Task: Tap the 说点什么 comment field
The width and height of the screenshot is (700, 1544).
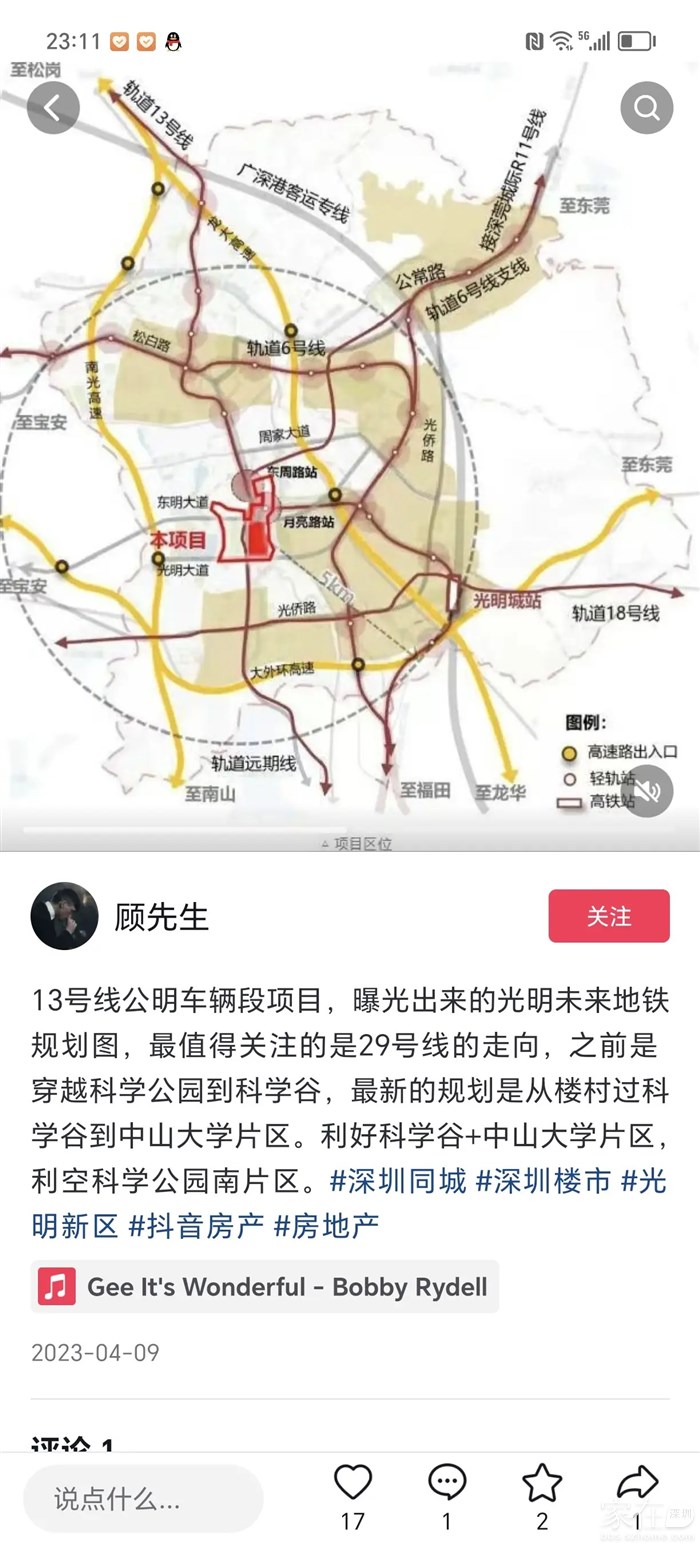Action: click(x=143, y=1498)
